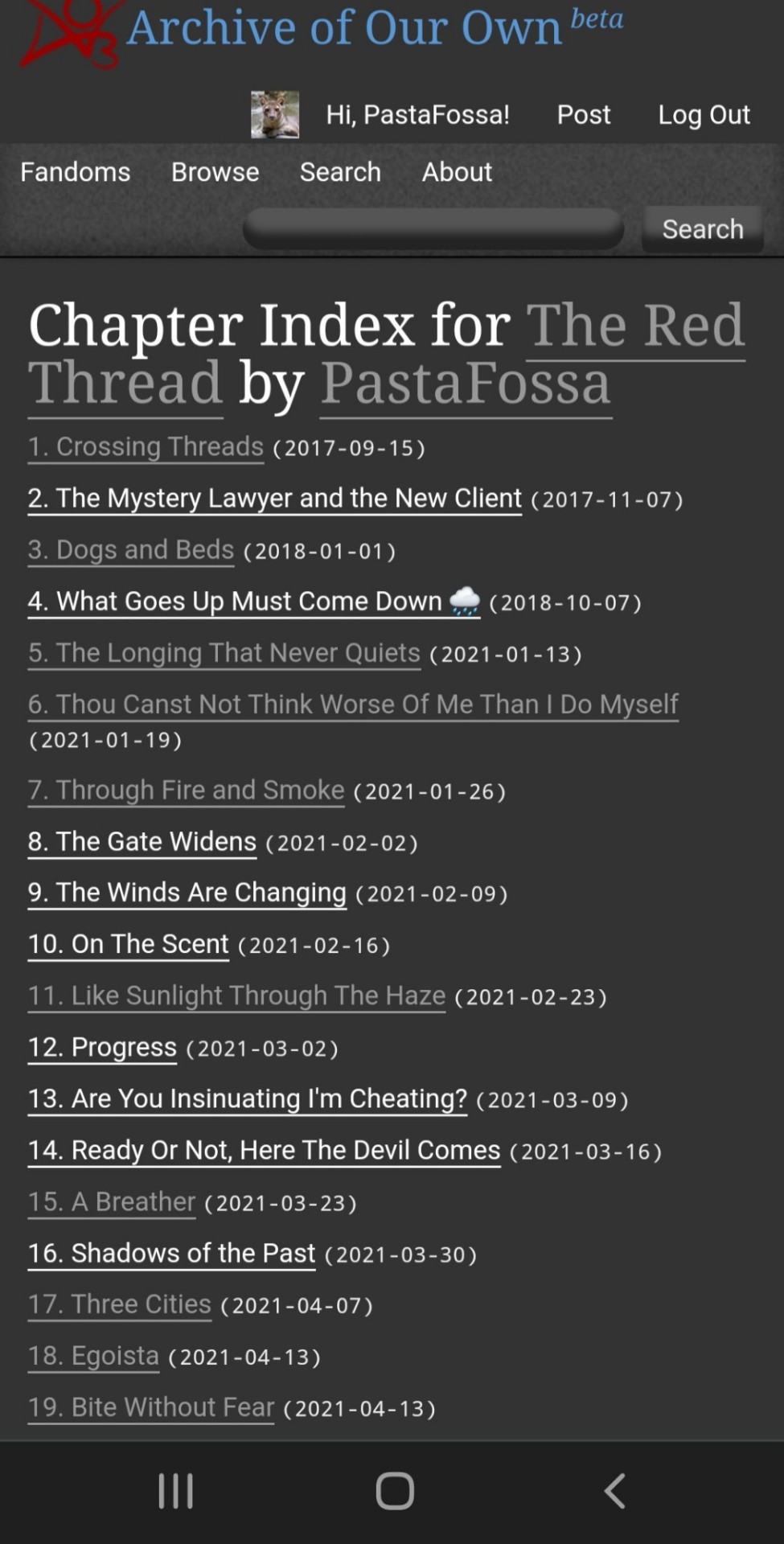Open chapter 19 Bite Without Fear
Image resolution: width=784 pixels, height=1544 pixels.
point(151,1407)
